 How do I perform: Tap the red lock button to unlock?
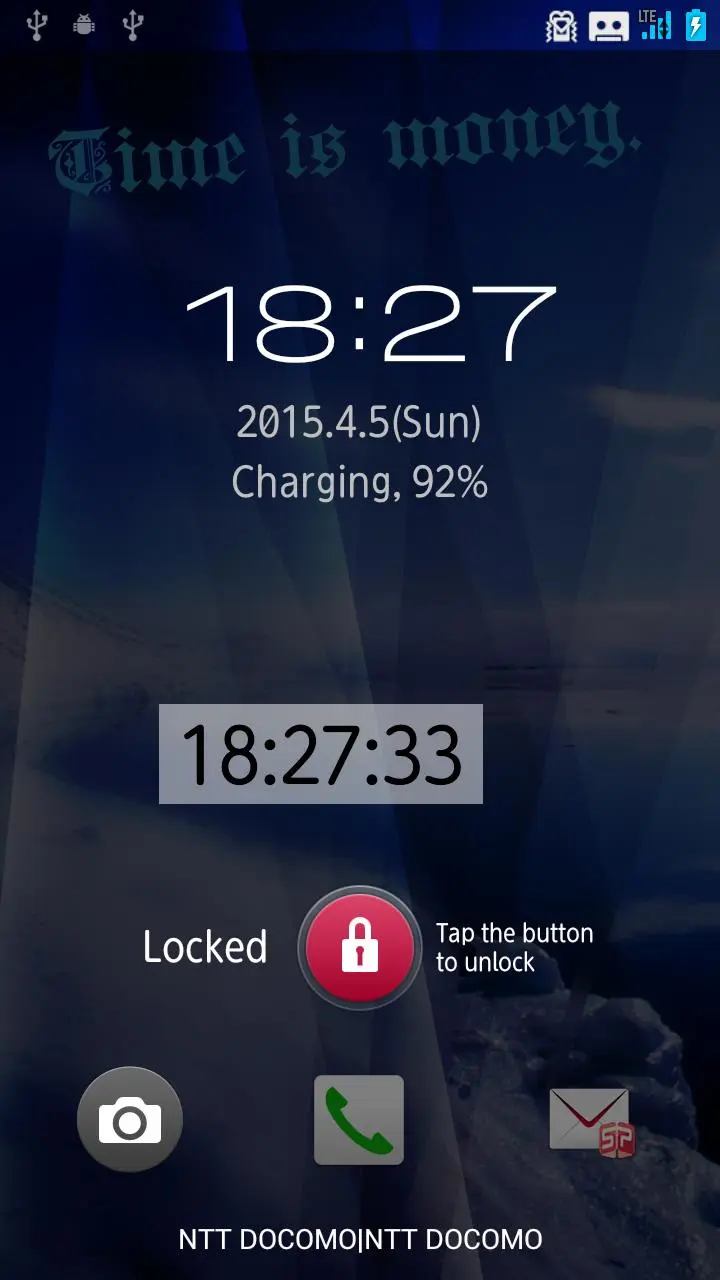(x=360, y=947)
